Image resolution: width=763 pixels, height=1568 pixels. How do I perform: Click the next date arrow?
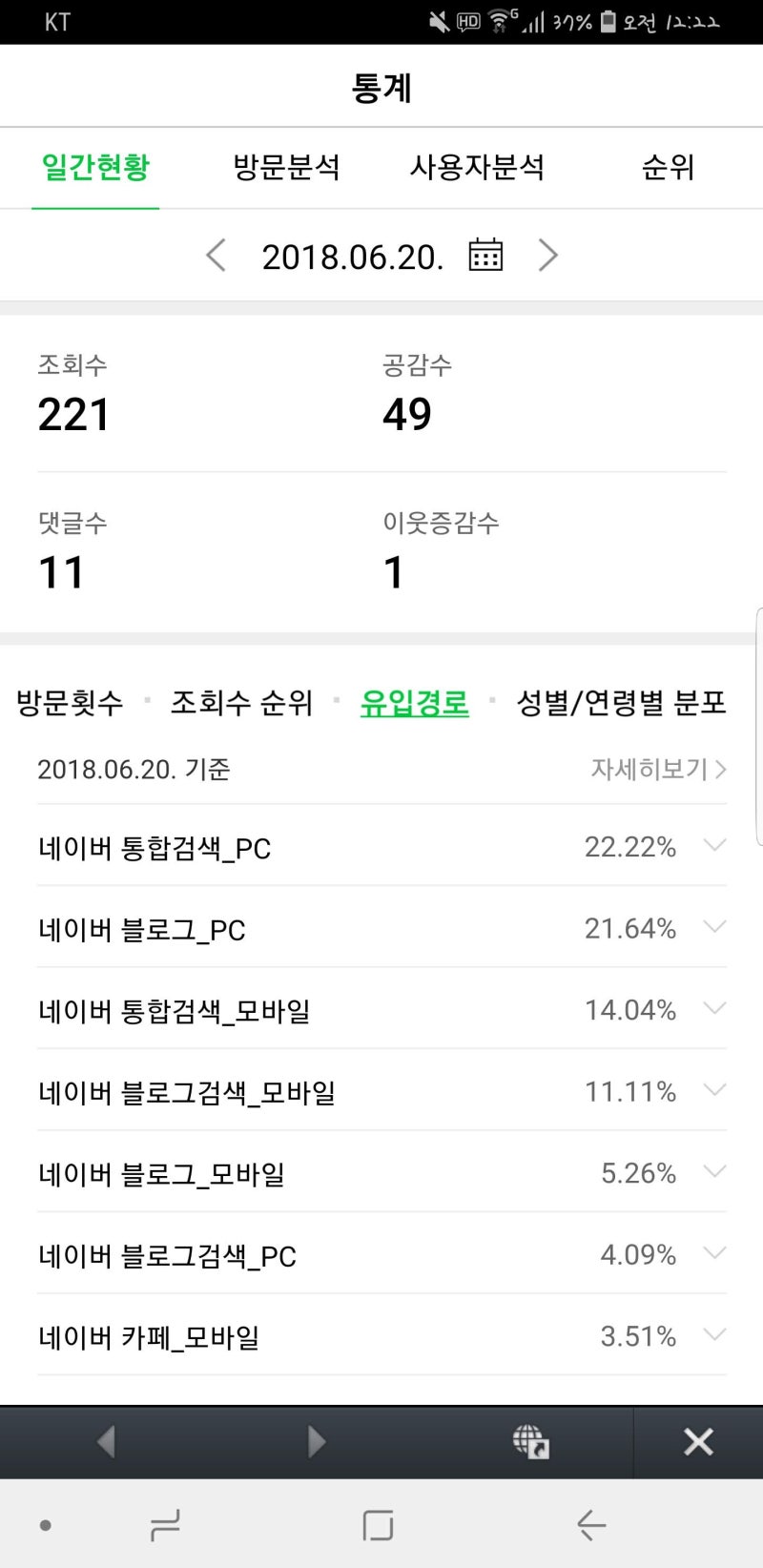[x=548, y=255]
